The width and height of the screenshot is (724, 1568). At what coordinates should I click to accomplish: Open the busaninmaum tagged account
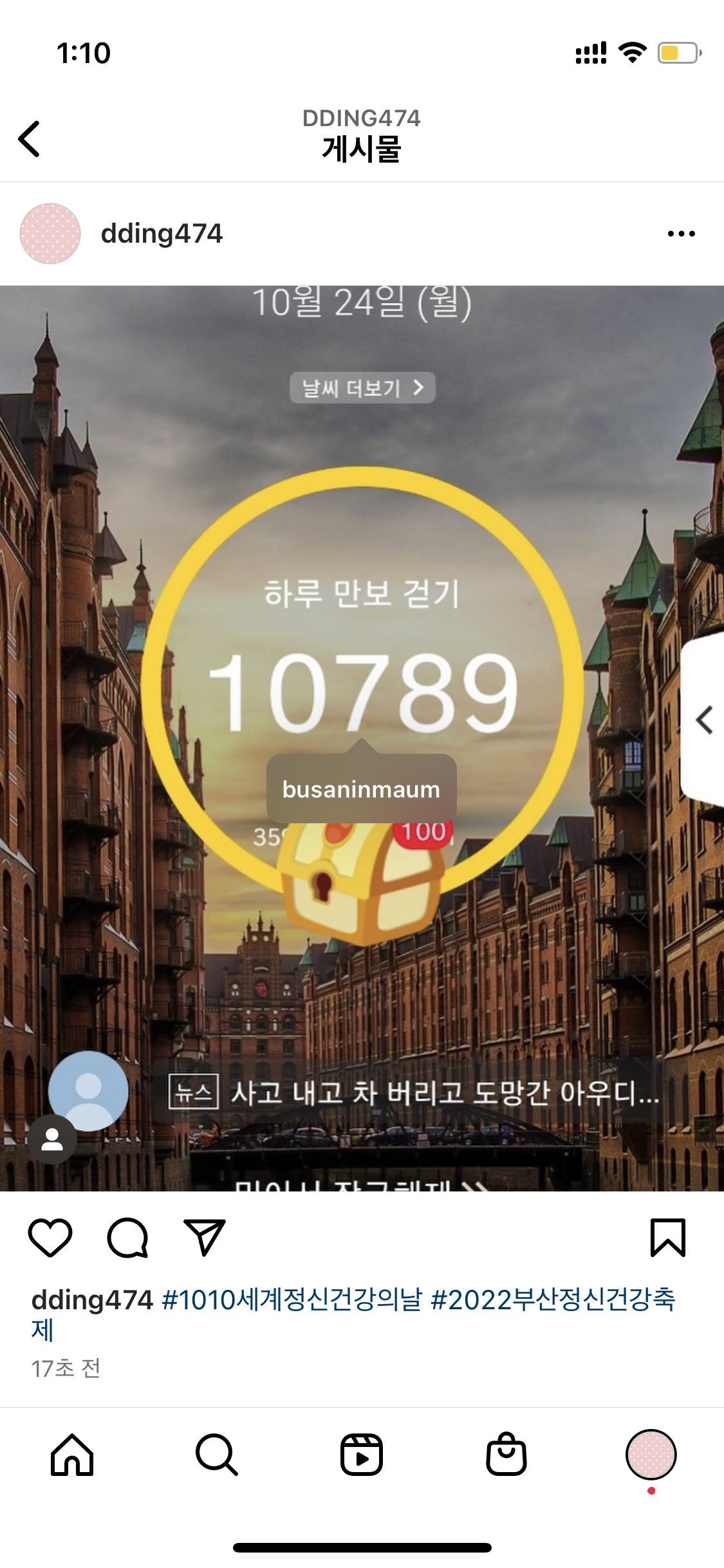(361, 789)
